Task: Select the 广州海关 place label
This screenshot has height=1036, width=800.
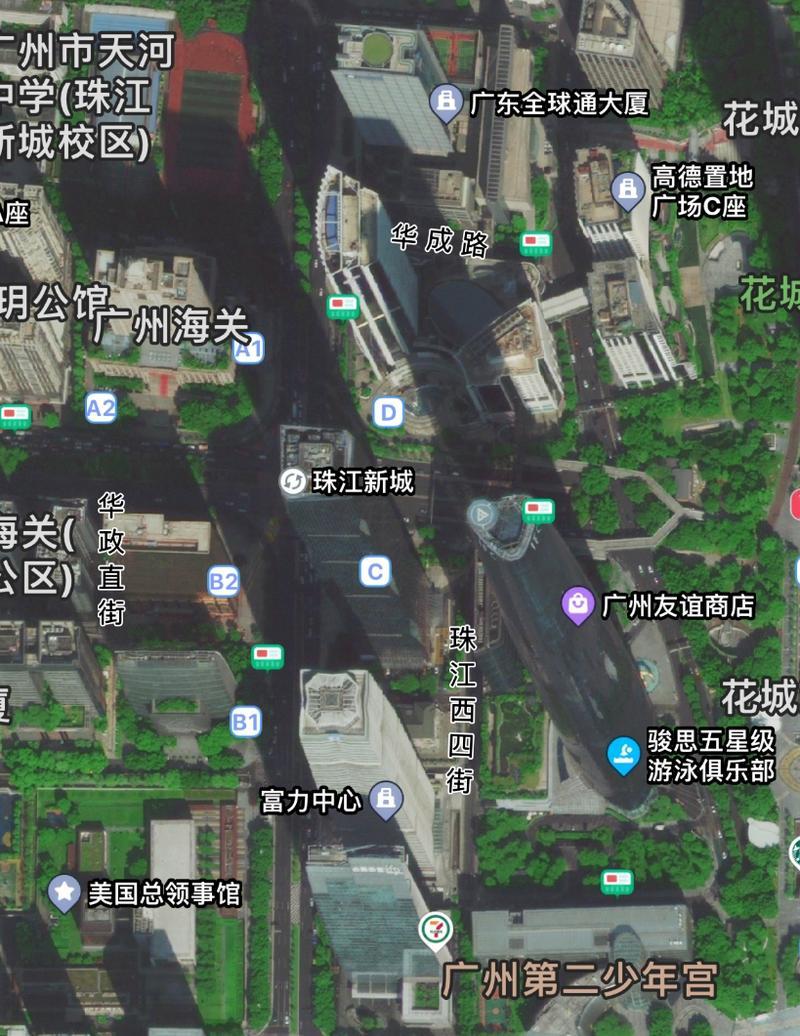Action: click(170, 326)
